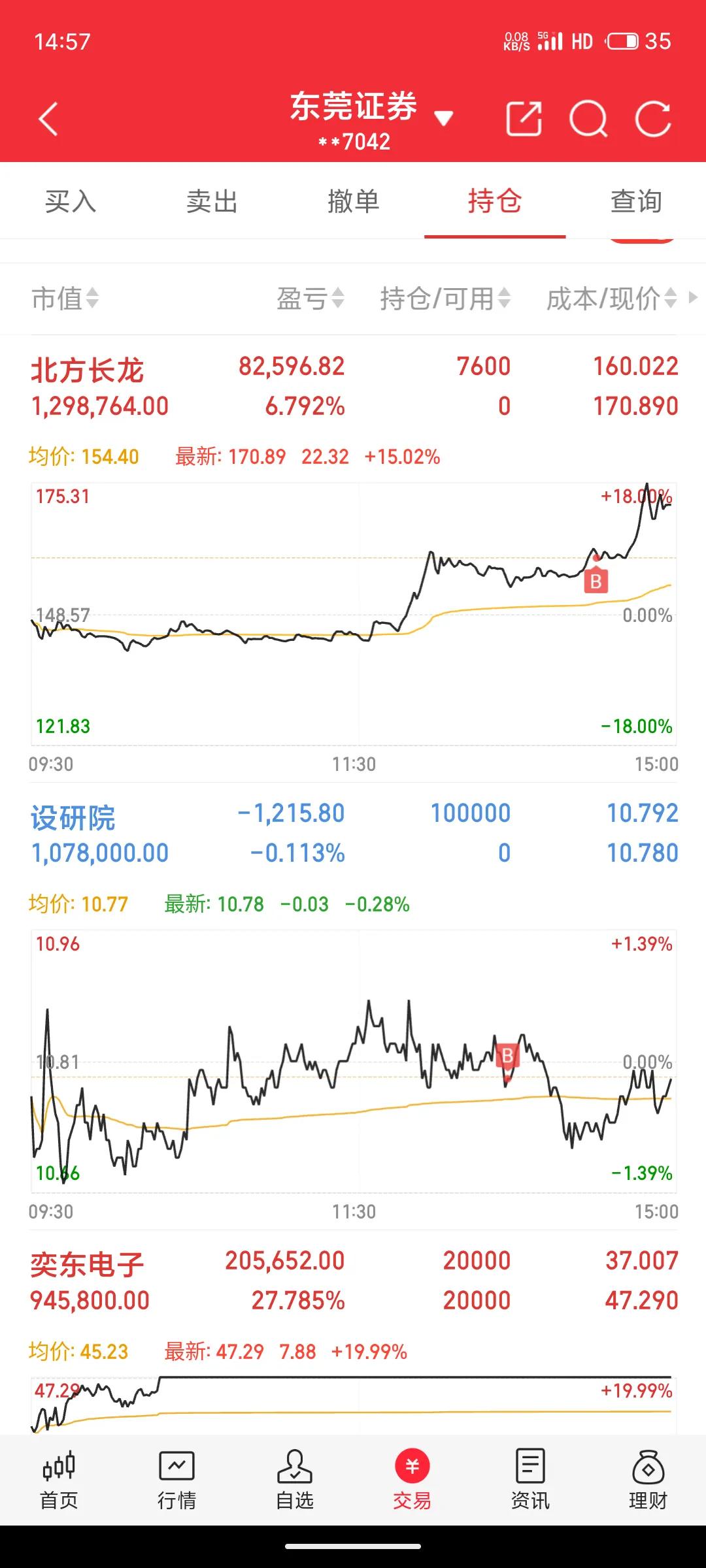Go to 首页 in bottom navigation
Image resolution: width=706 pixels, height=1568 pixels.
59,1480
